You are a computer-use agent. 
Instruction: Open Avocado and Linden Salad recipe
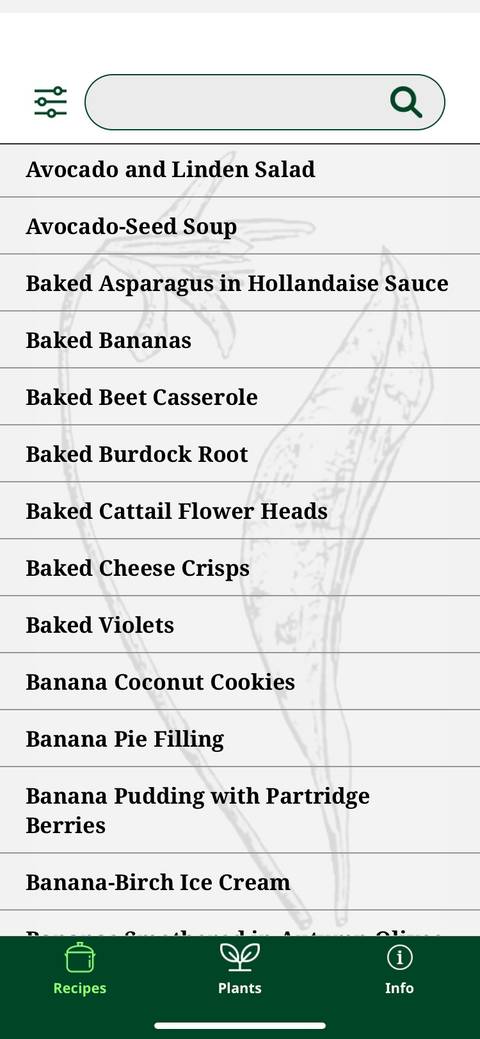[x=240, y=170]
